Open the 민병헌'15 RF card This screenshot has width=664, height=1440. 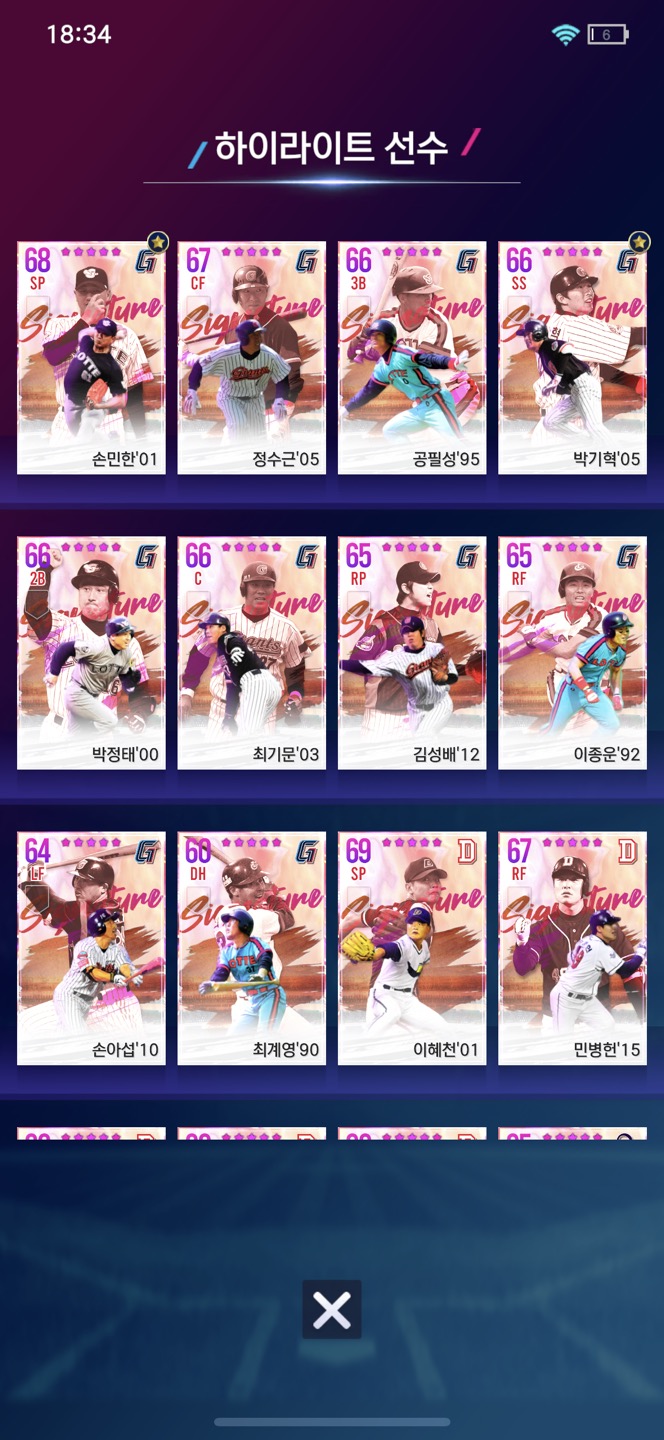(x=572, y=947)
